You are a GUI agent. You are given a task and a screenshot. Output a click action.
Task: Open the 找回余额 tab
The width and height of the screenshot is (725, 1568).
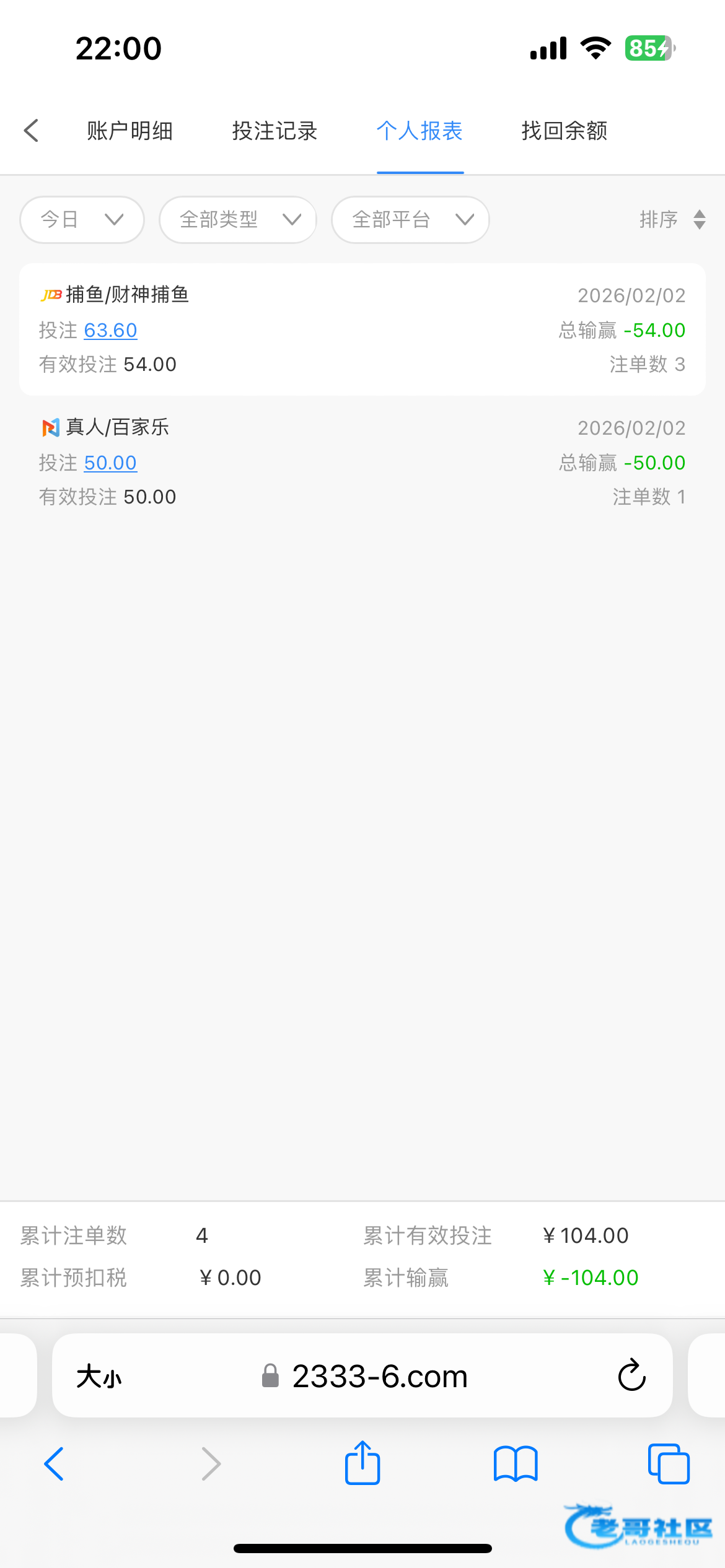point(564,131)
